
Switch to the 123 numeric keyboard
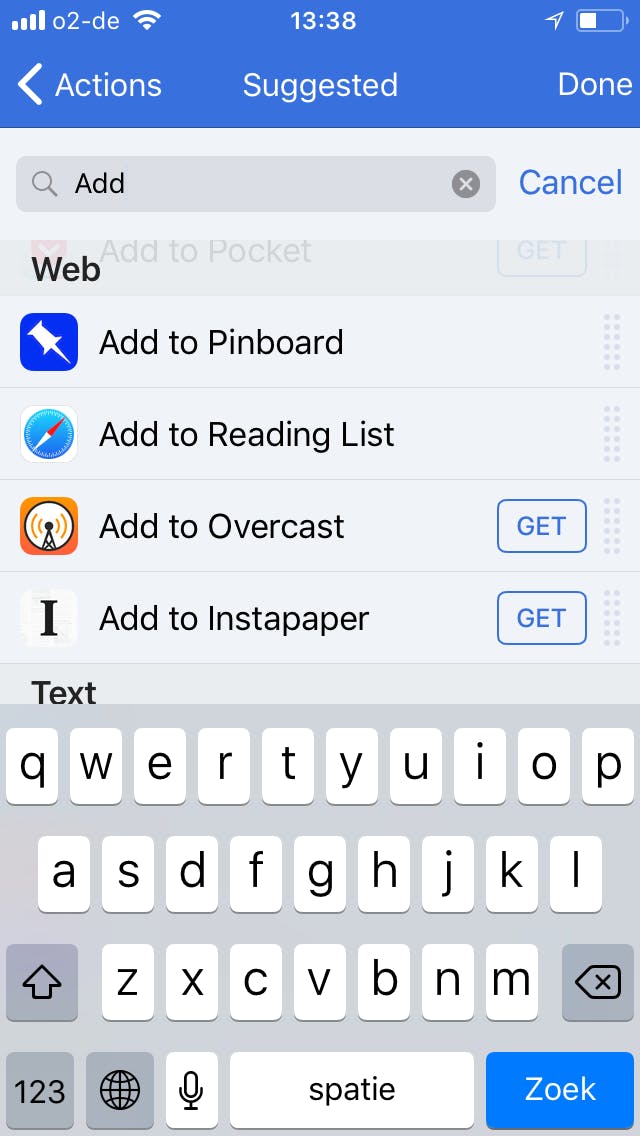[x=41, y=1089]
